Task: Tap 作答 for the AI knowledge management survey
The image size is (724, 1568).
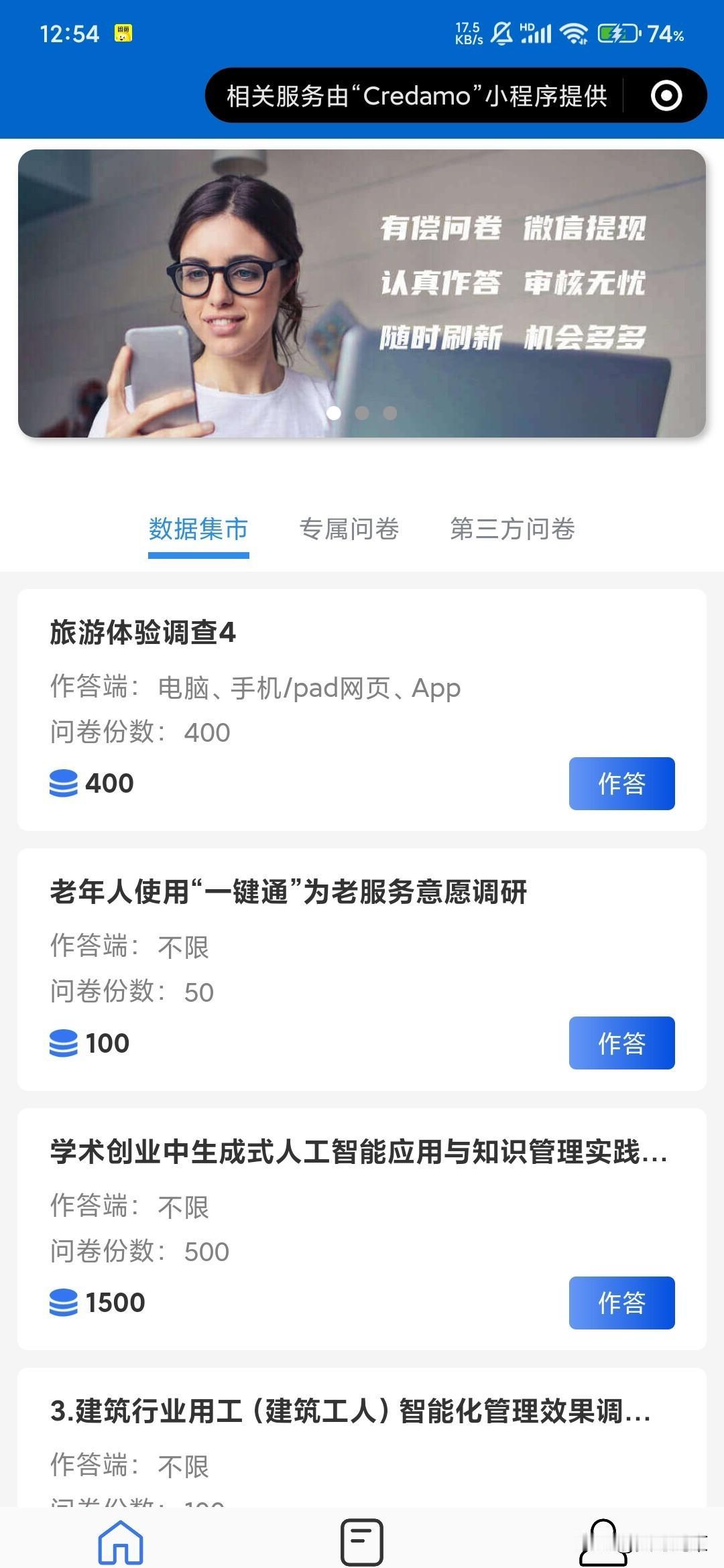Action: tap(621, 1303)
